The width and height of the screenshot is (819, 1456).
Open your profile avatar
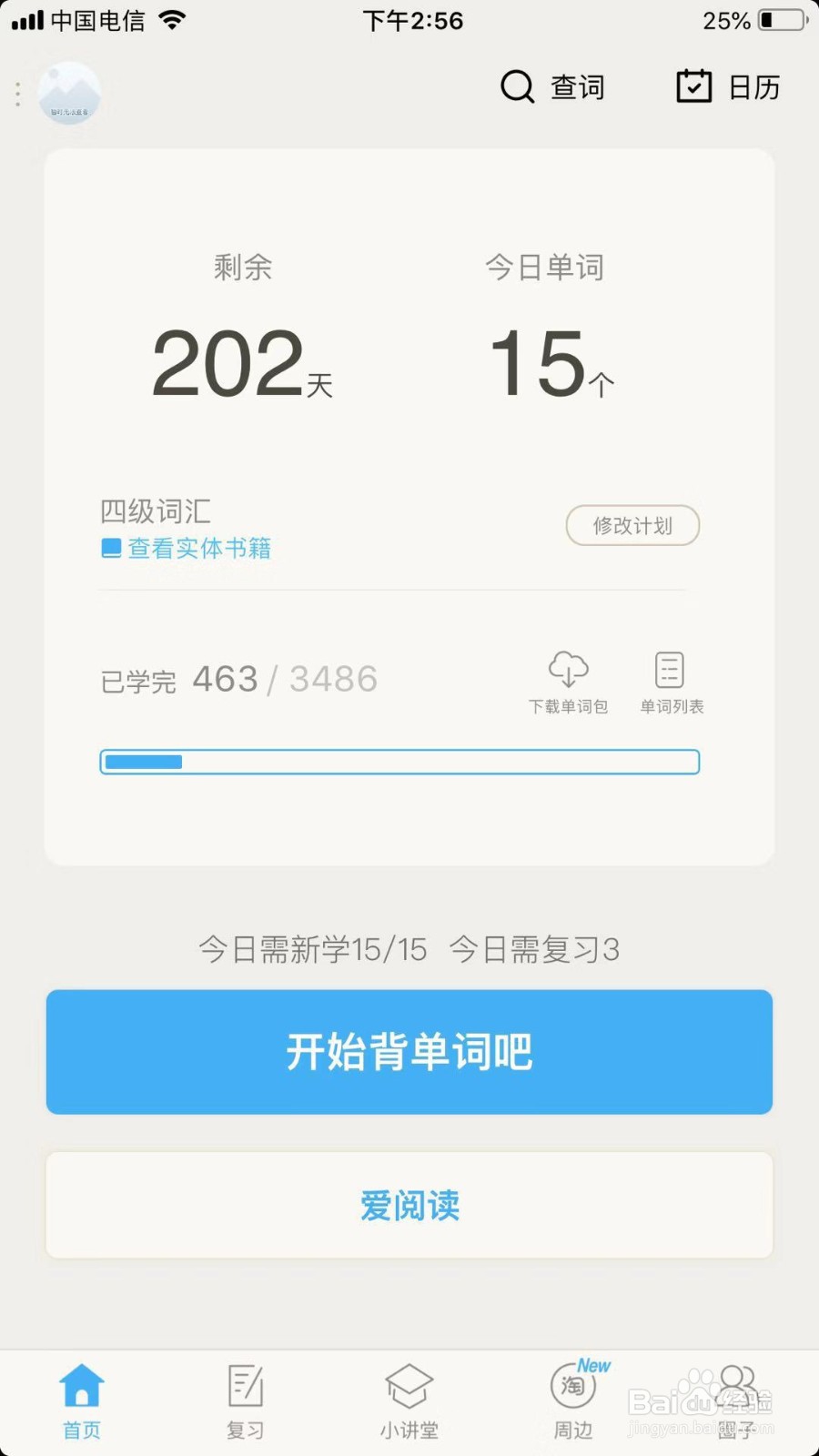click(x=69, y=92)
